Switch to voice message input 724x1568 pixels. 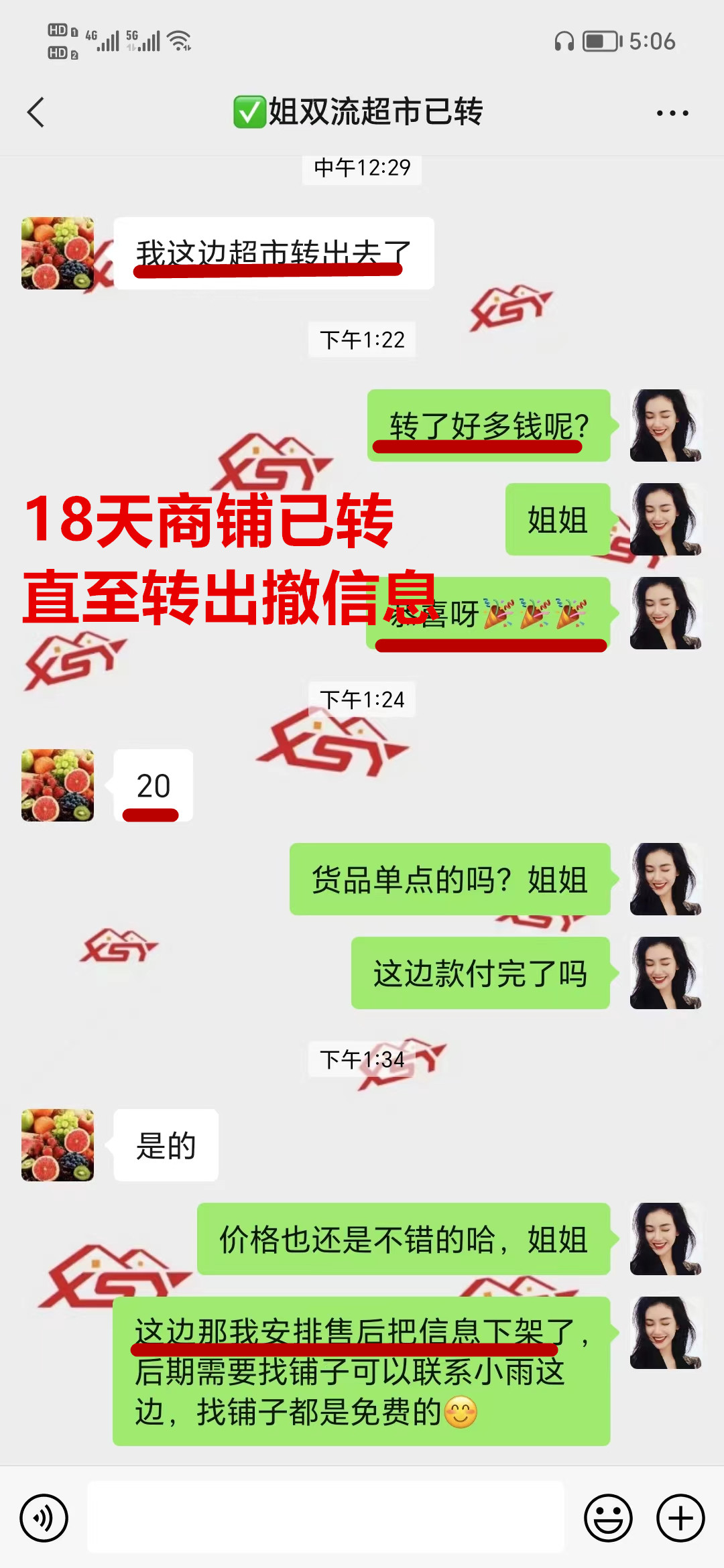point(44,1518)
